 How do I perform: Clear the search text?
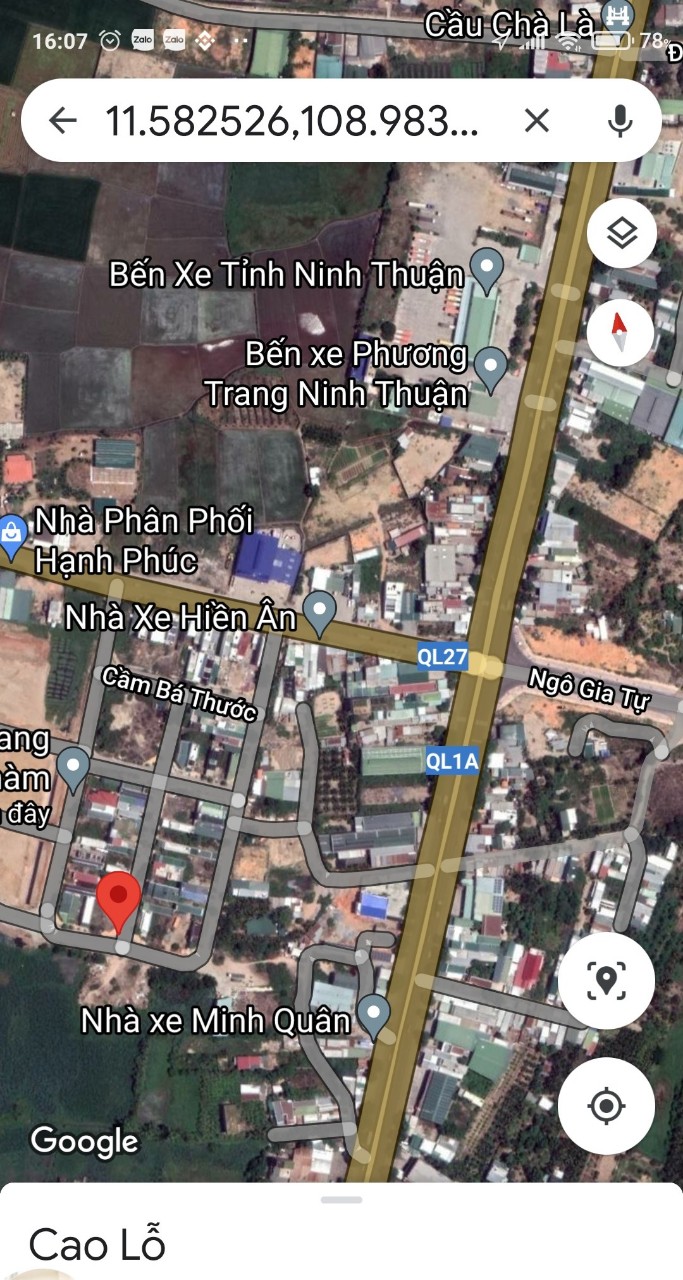point(537,121)
